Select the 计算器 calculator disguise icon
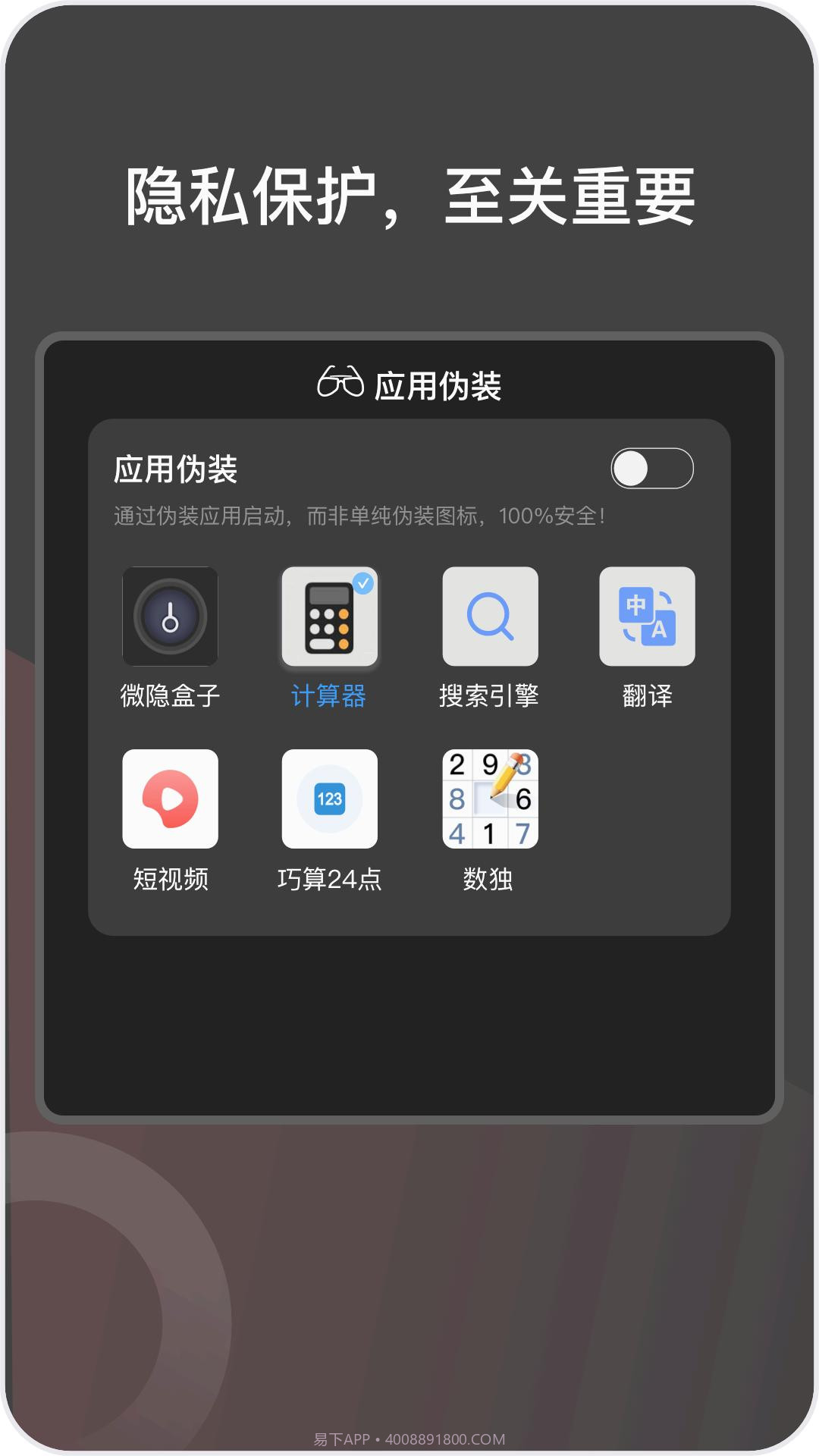819x1456 pixels. point(331,618)
